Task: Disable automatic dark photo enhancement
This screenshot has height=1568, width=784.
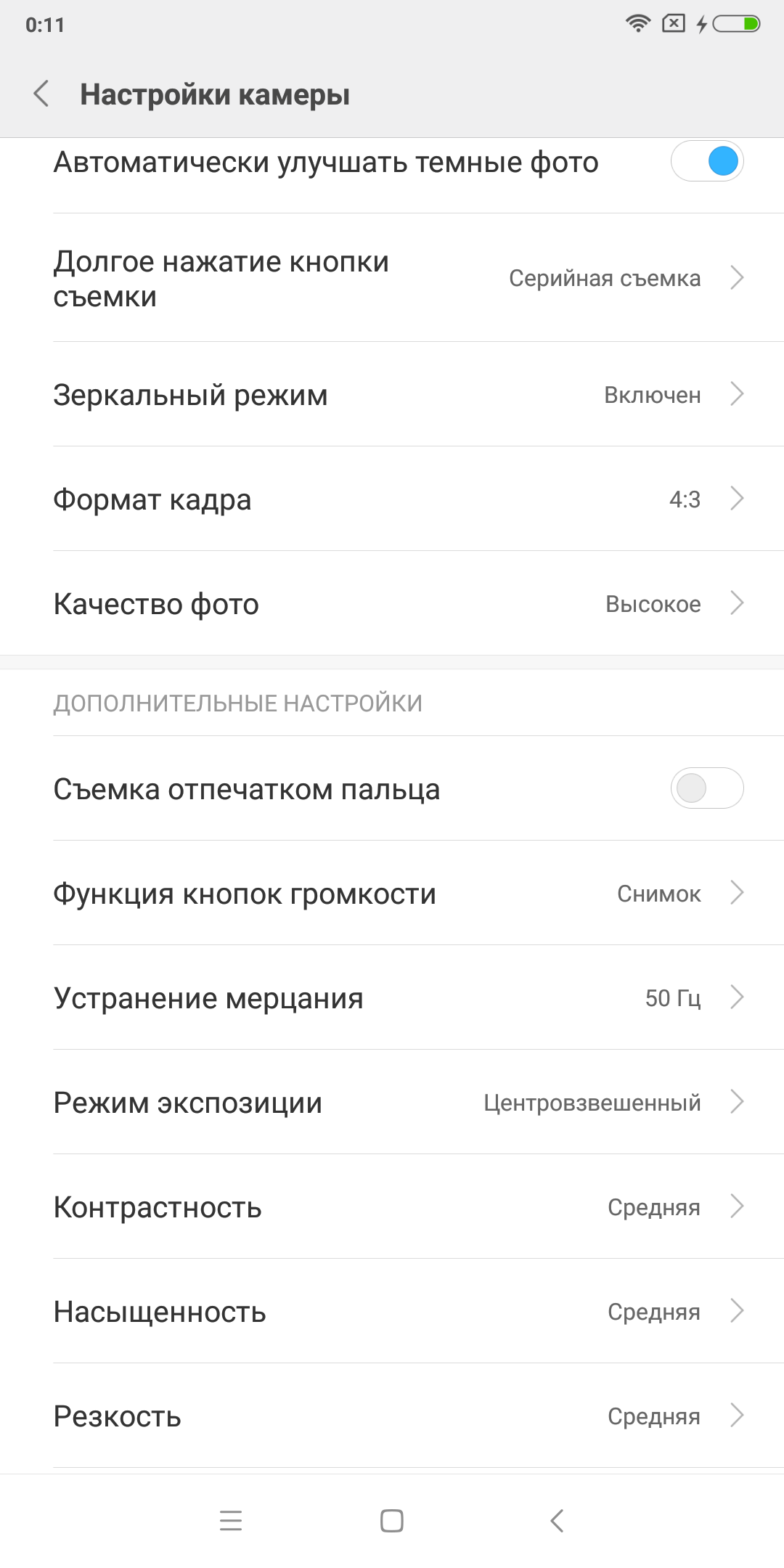Action: (x=706, y=161)
